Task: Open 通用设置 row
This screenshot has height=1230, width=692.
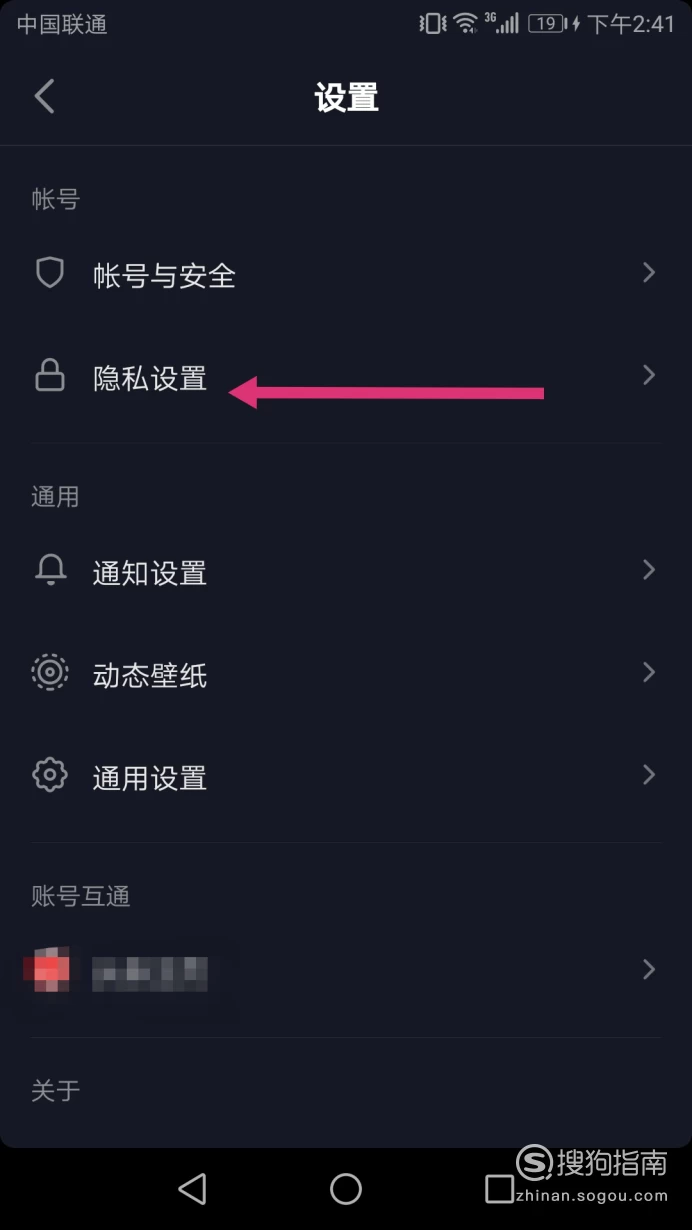Action: click(x=345, y=777)
